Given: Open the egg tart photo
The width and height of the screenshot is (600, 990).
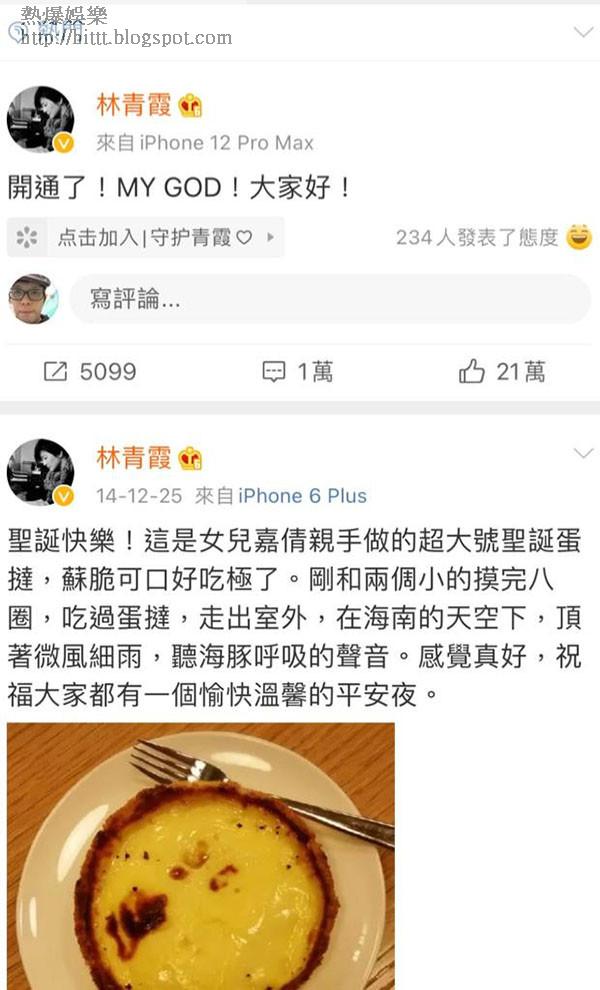Looking at the screenshot, I should click(200, 855).
